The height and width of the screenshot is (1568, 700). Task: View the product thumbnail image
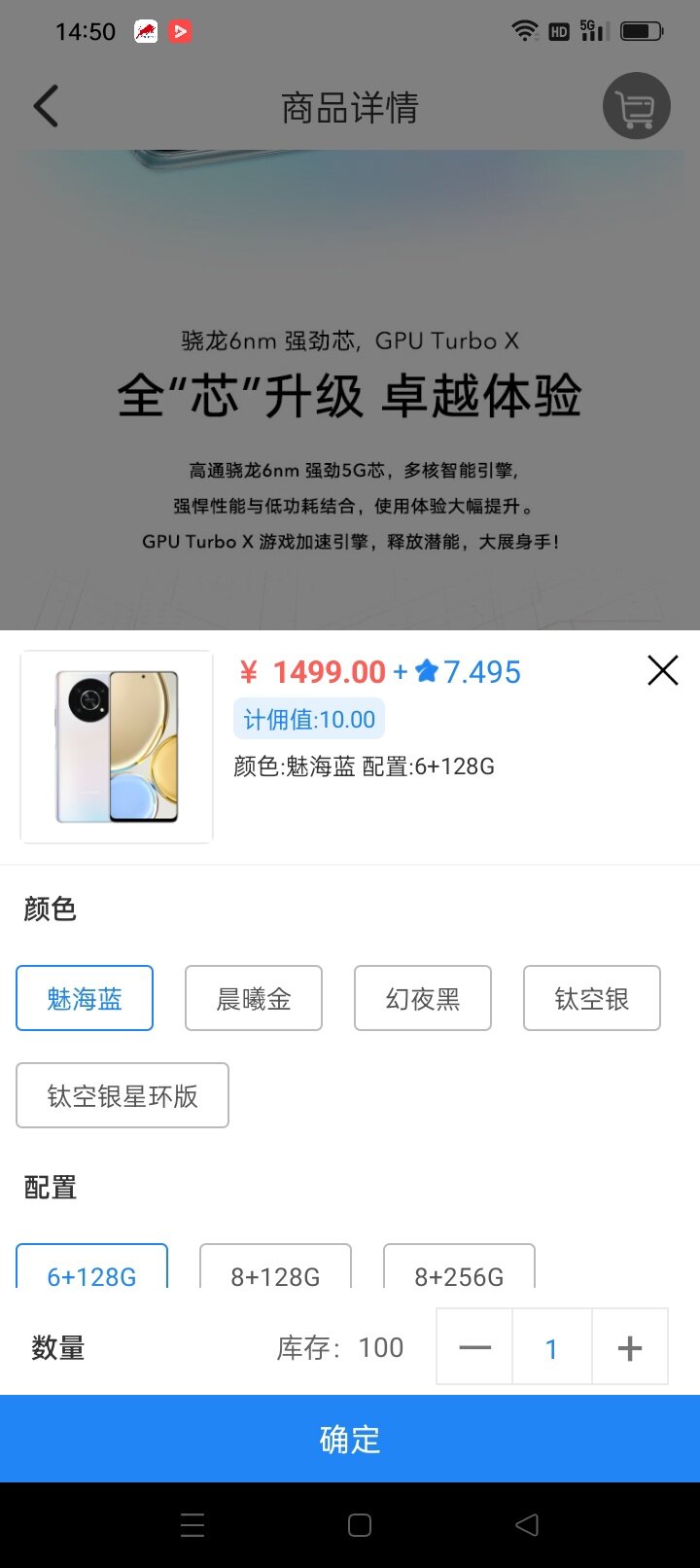pos(117,746)
